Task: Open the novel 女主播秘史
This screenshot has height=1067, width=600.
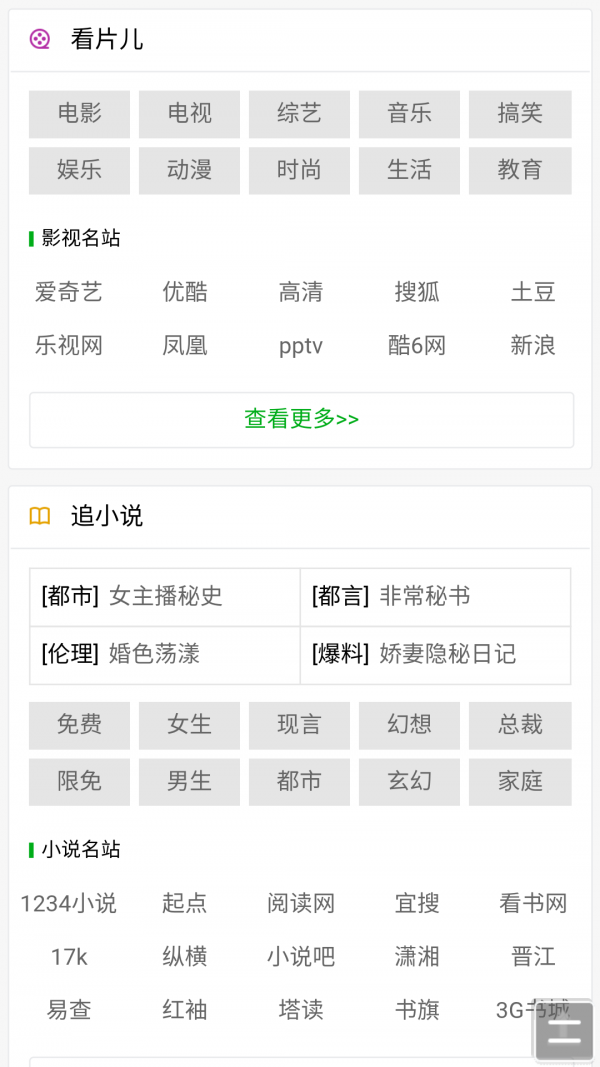Action: point(165,597)
